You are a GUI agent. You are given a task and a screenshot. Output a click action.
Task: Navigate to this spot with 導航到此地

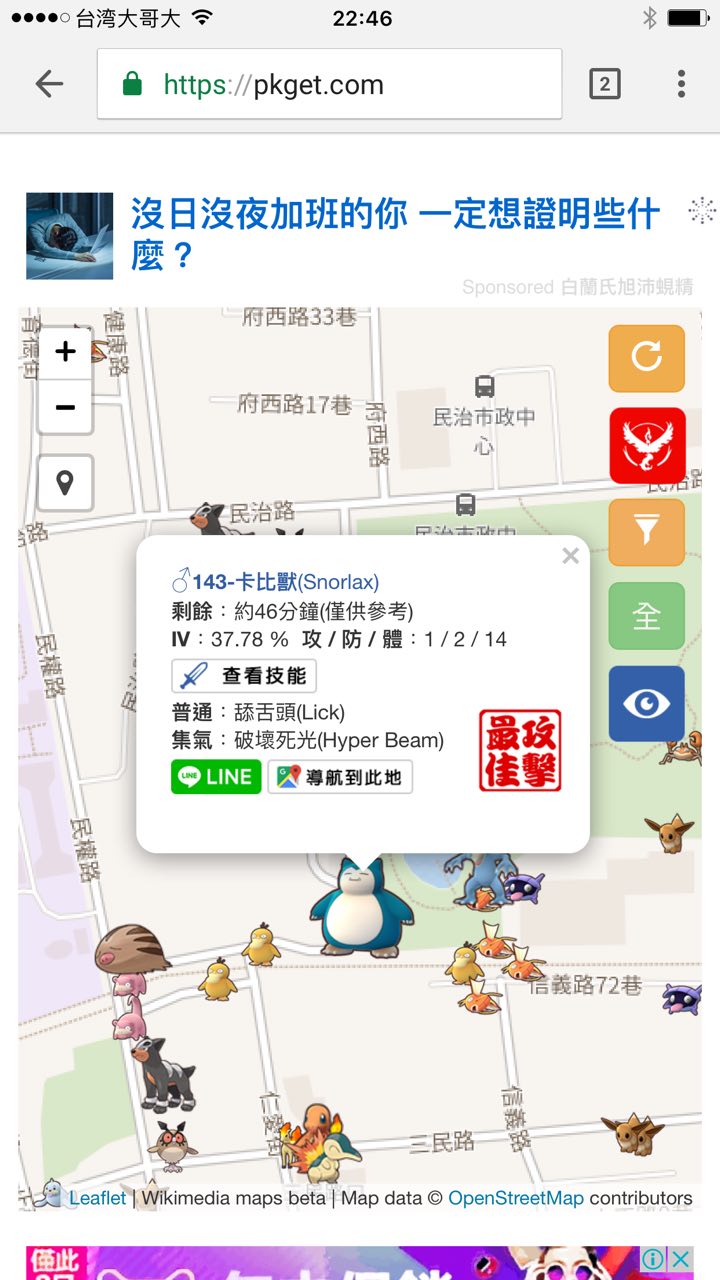click(x=340, y=777)
